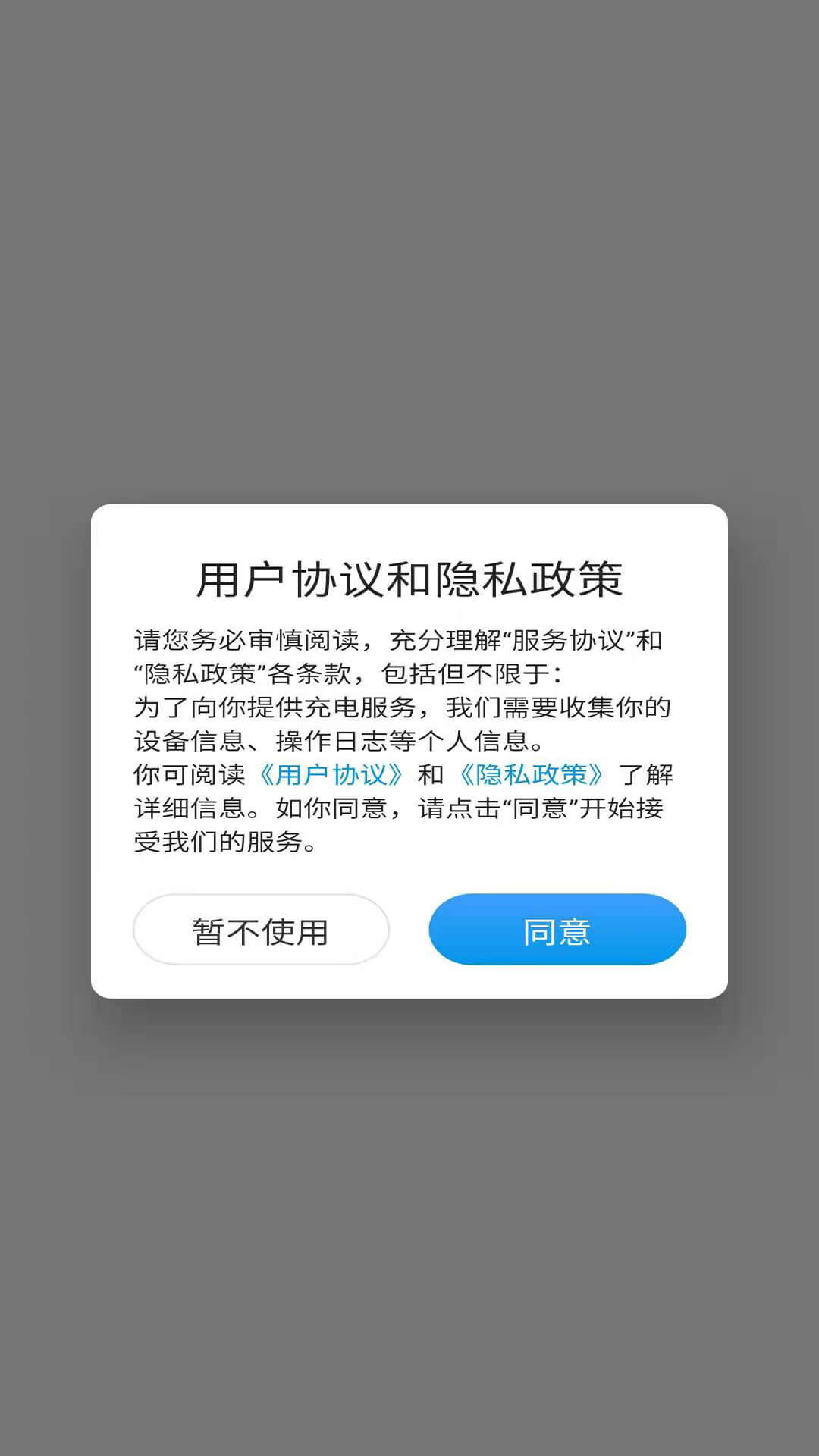This screenshot has width=819, height=1456.
Task: Click the 暂不使用 button to decline
Action: point(261,929)
